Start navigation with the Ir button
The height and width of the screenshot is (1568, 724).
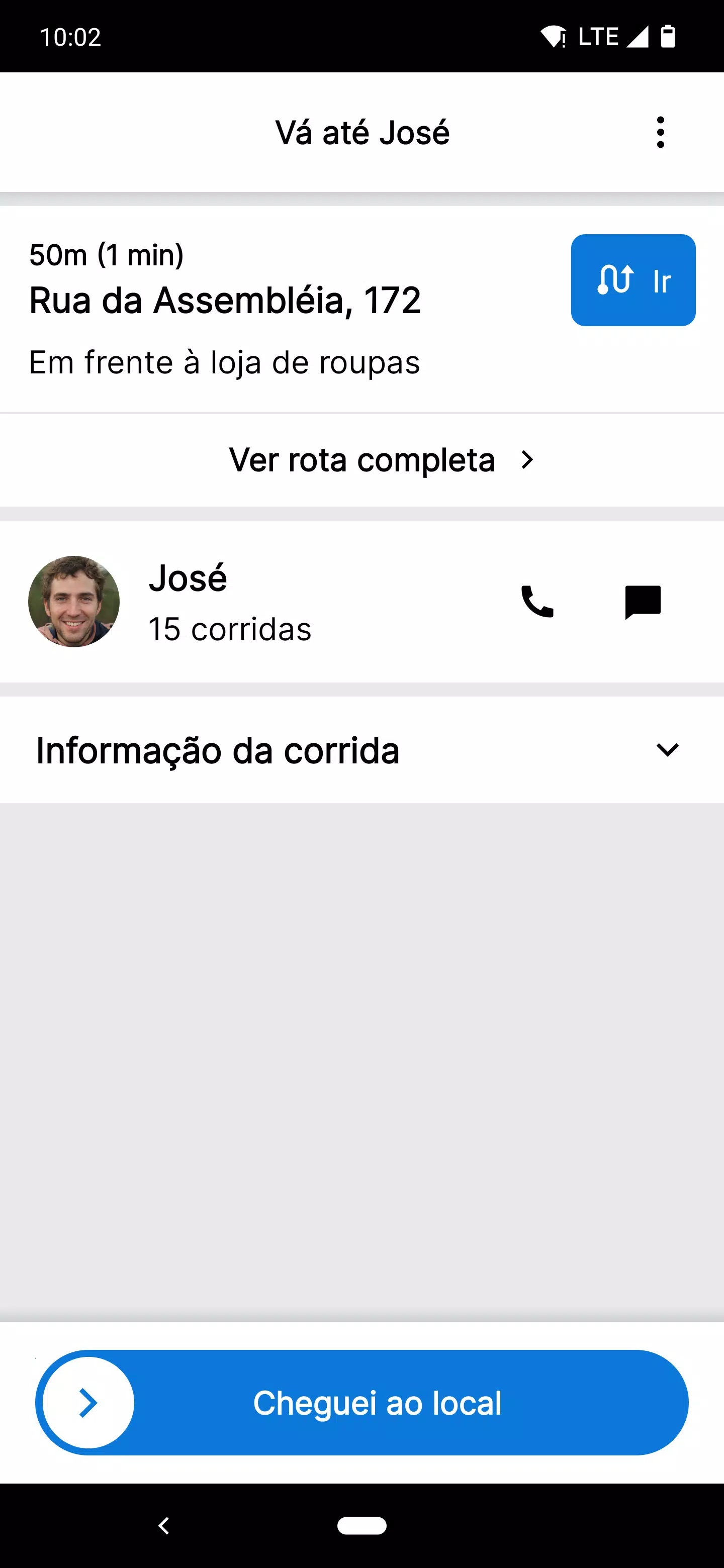tap(632, 280)
